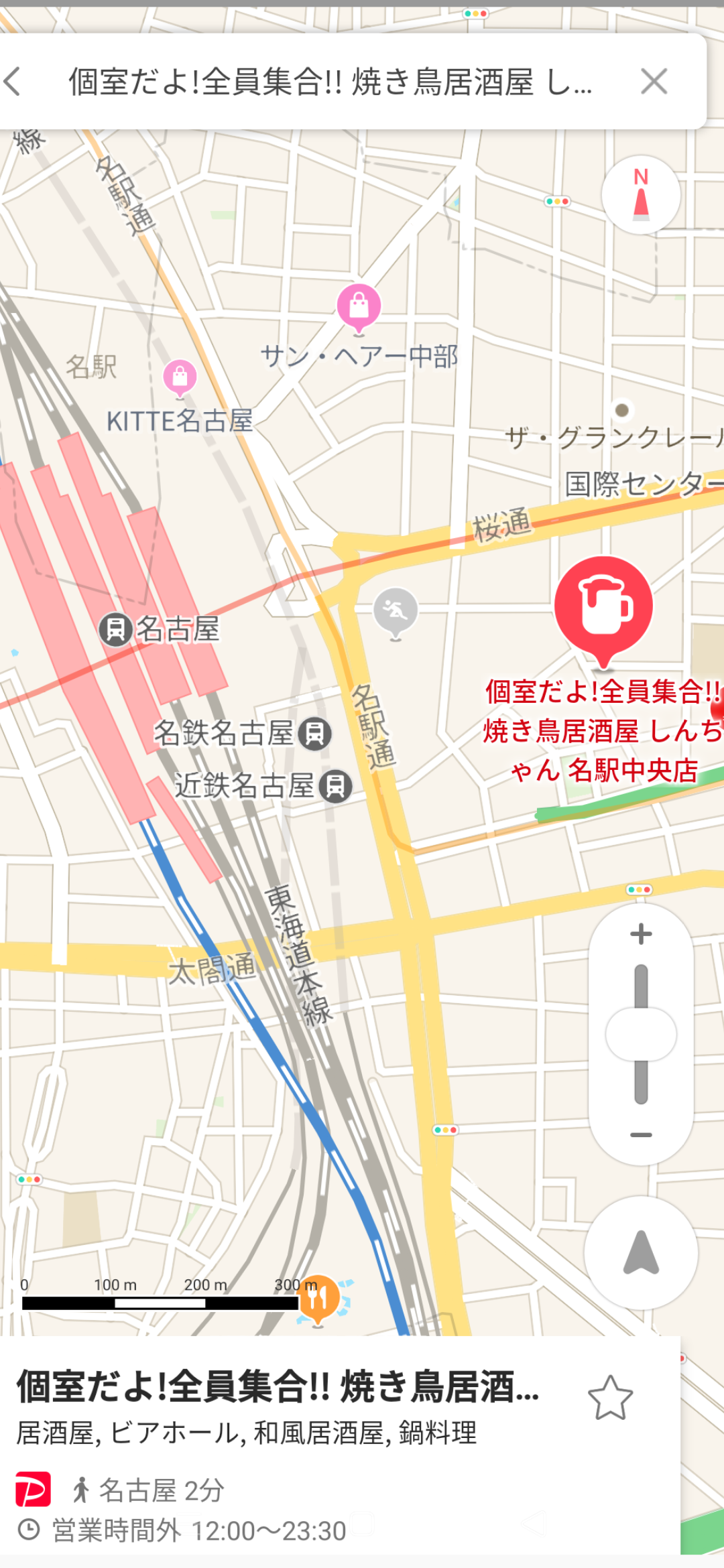The height and width of the screenshot is (1568, 724).
Task: Save this place with the star icon
Action: pos(610,1398)
